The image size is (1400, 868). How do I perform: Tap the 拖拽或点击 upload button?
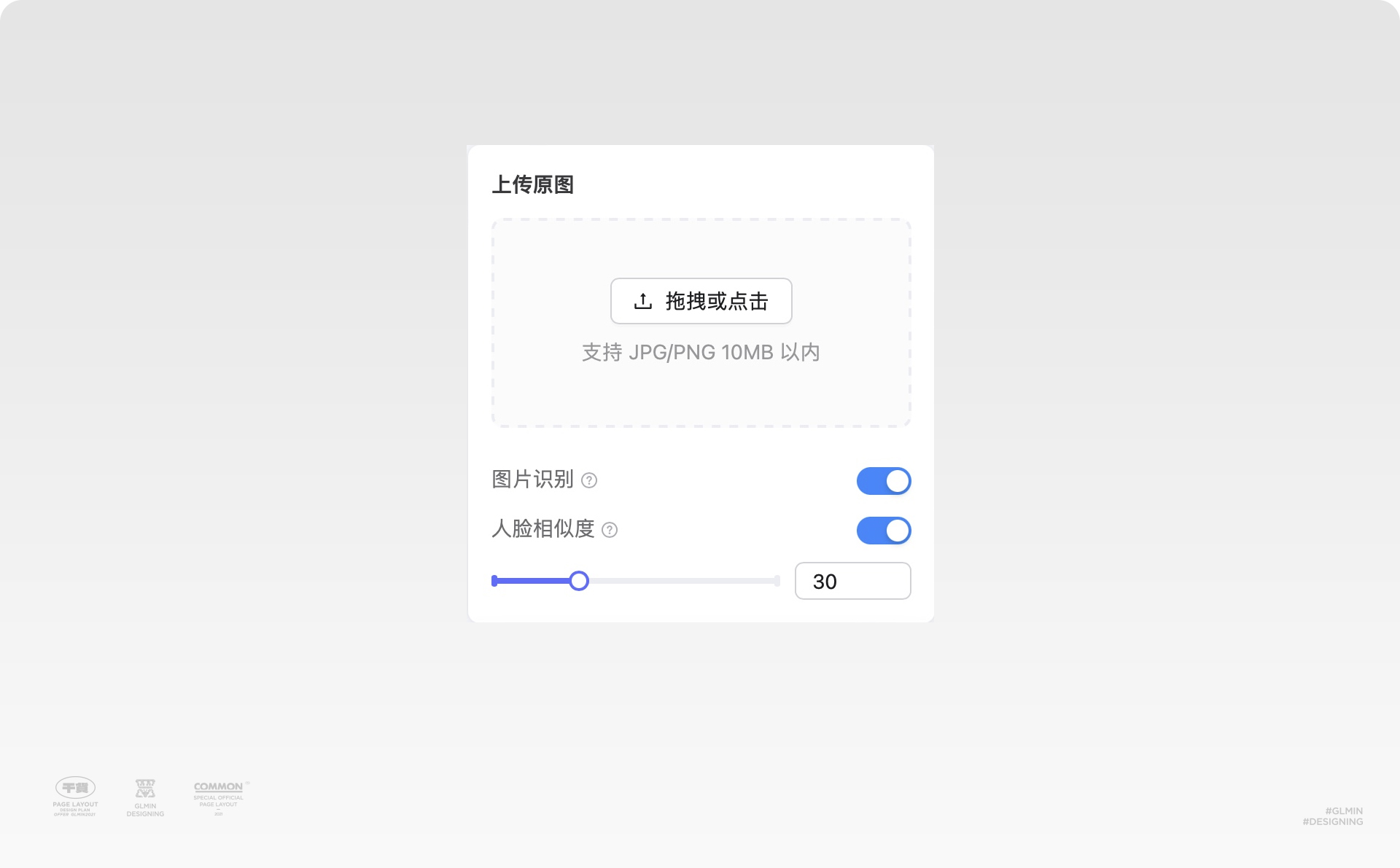pyautogui.click(x=701, y=301)
